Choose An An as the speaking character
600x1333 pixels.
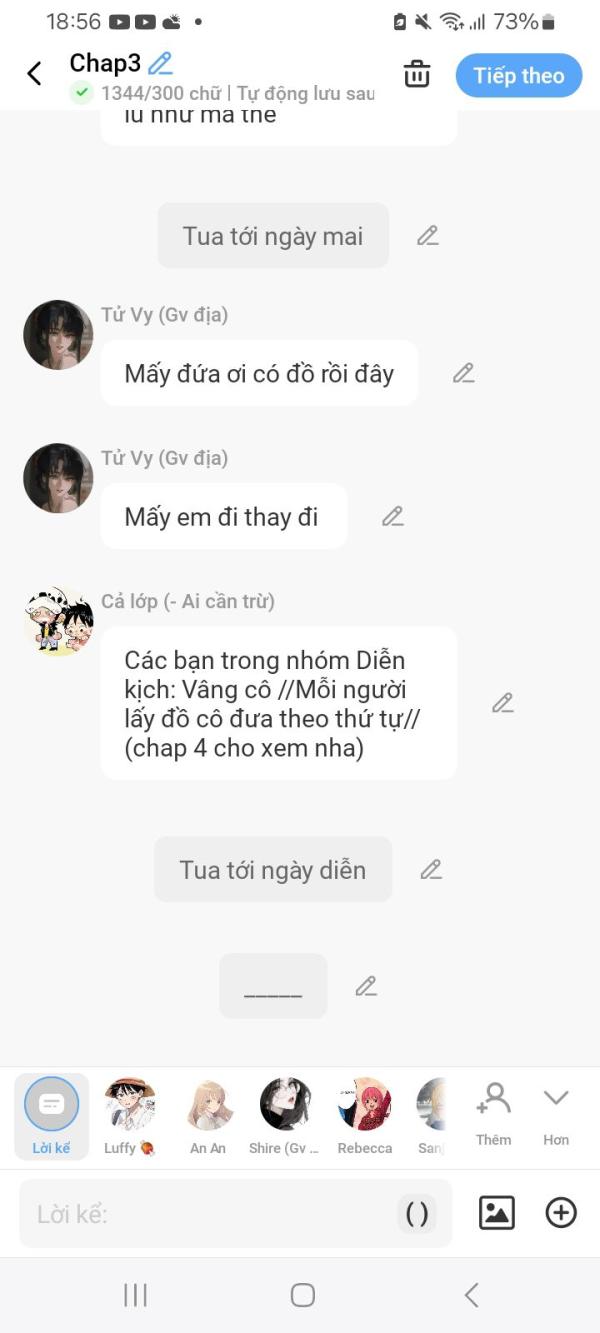click(x=208, y=1116)
